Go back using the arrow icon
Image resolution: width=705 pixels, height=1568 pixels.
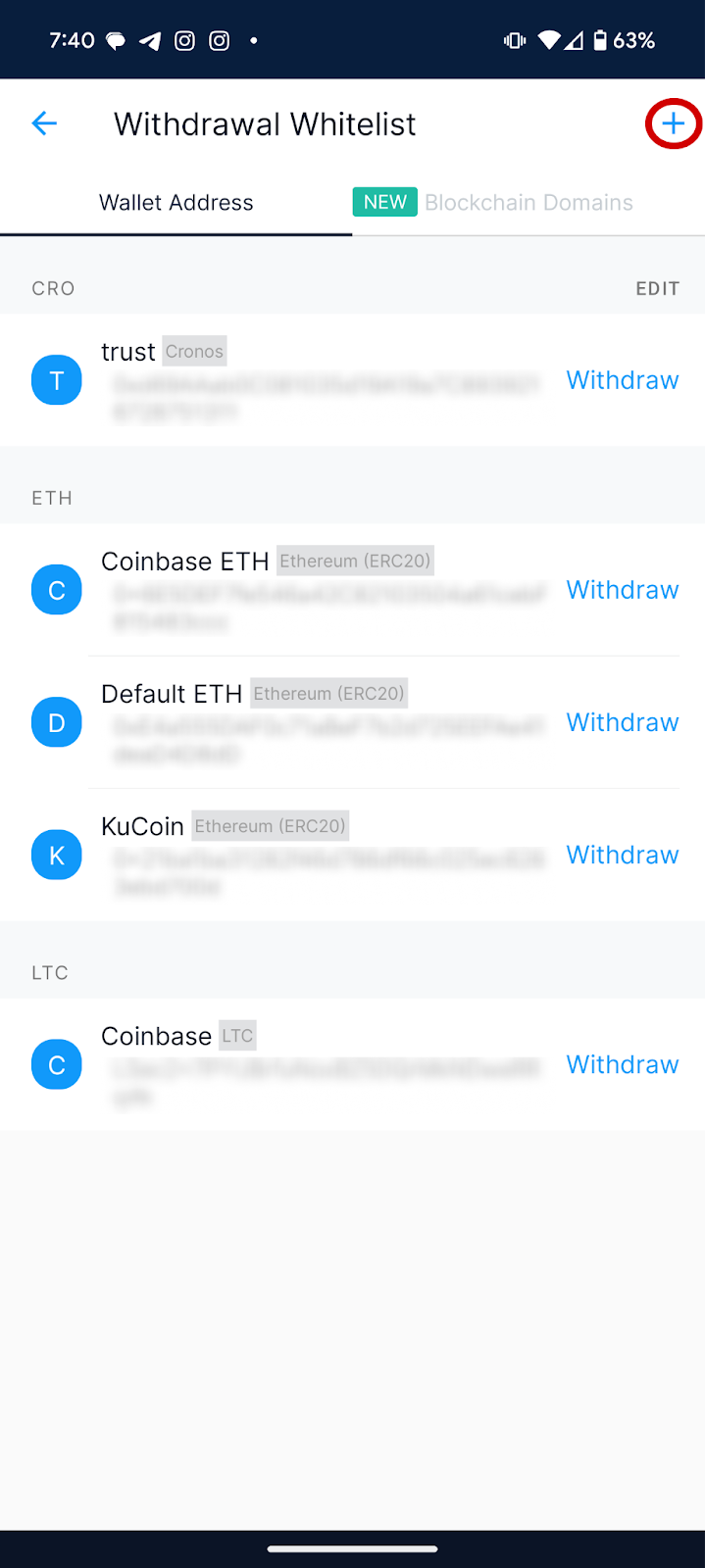click(x=44, y=123)
